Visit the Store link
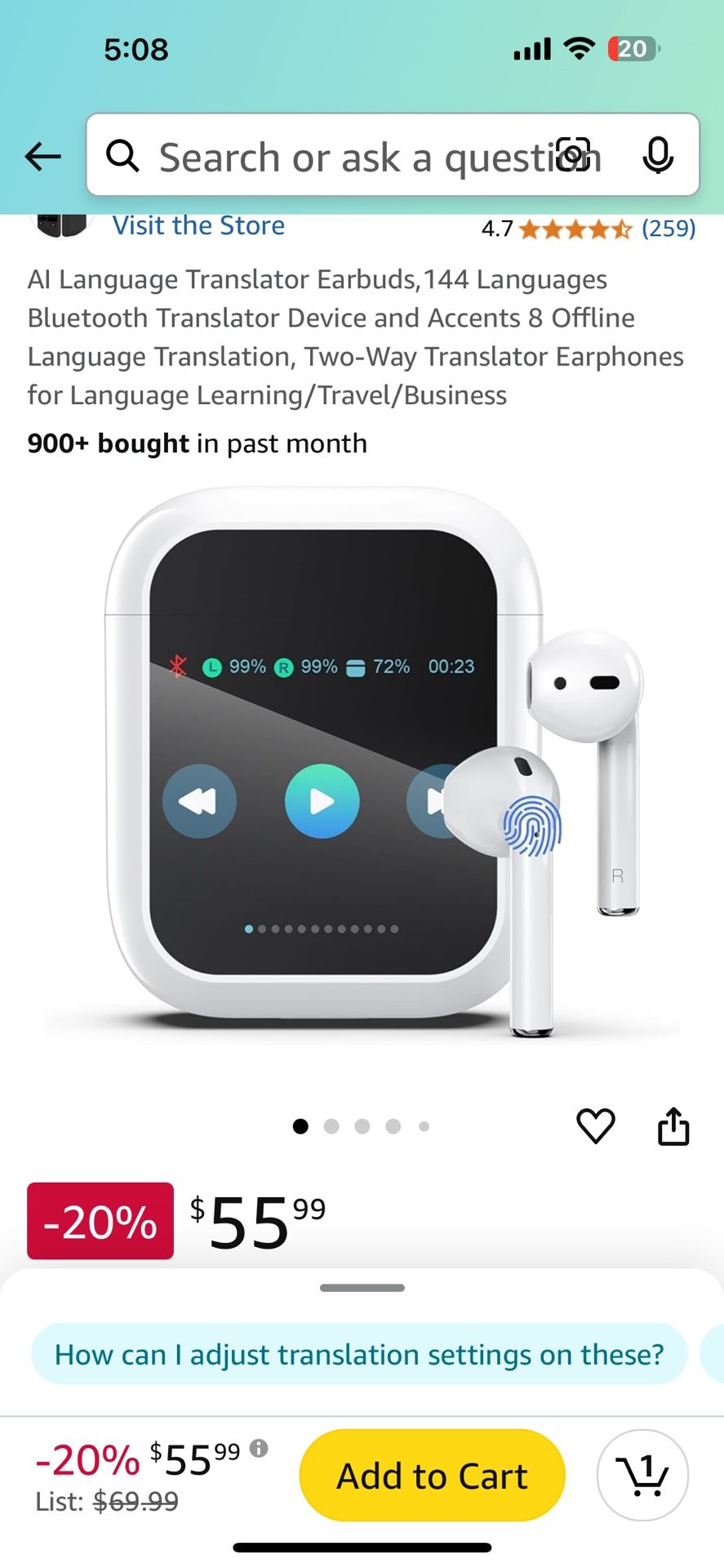 tap(198, 226)
